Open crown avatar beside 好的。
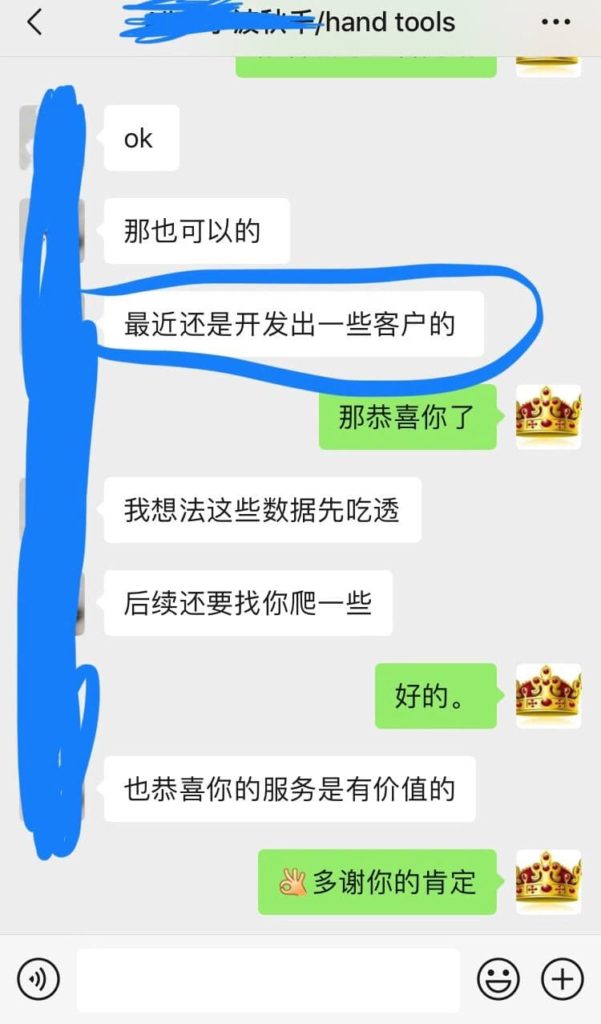 (x=548, y=696)
